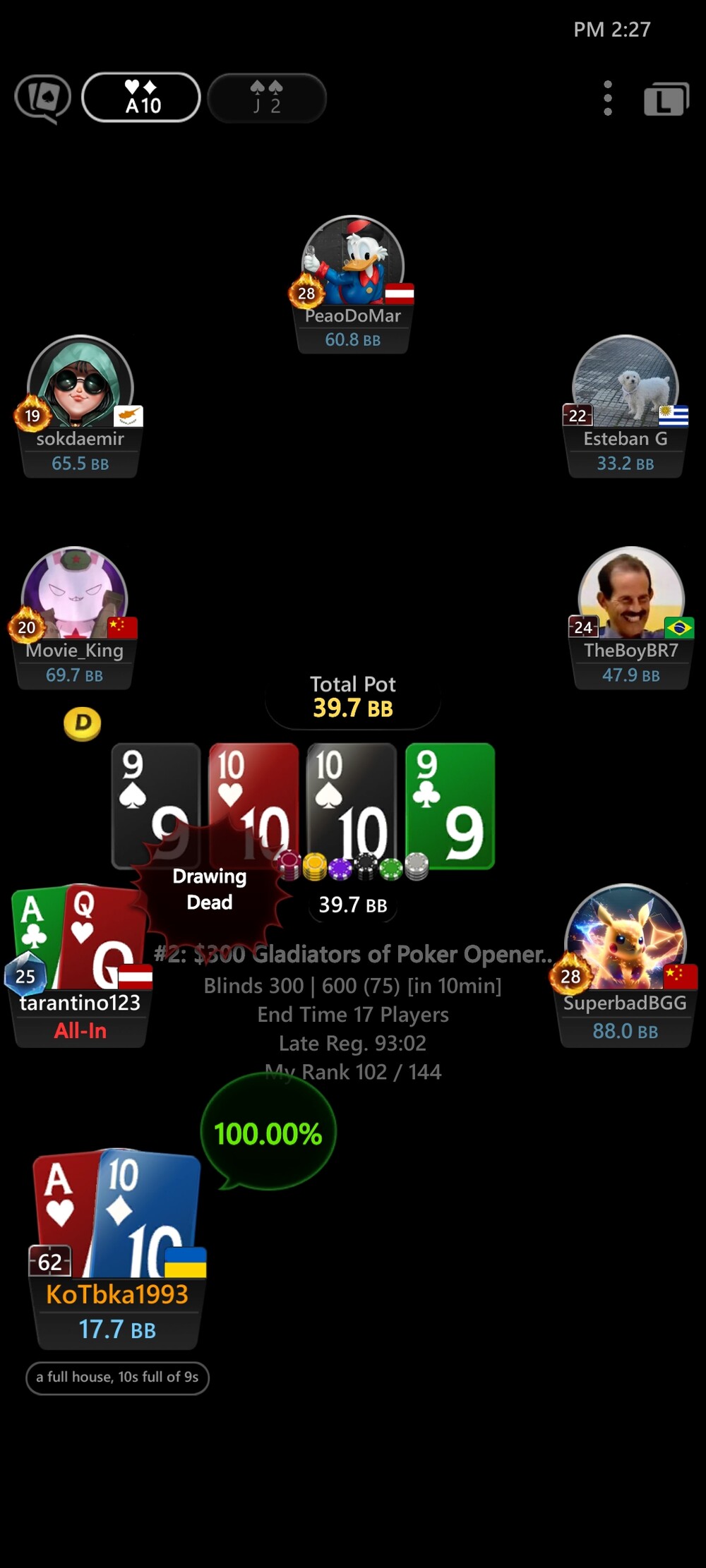The image size is (706, 1568).
Task: Open tarantino123's player seat
Action: 80,965
